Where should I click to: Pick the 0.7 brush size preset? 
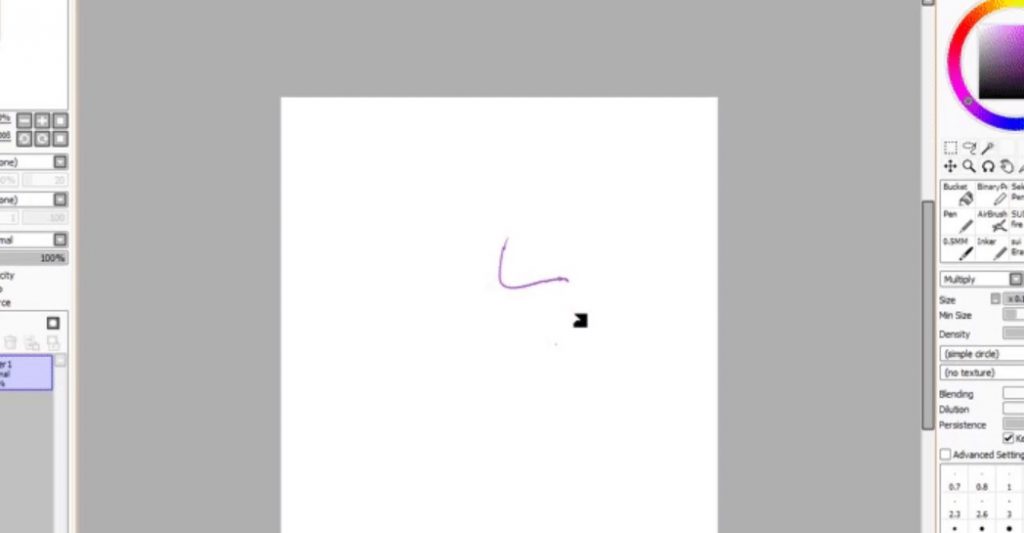point(956,487)
